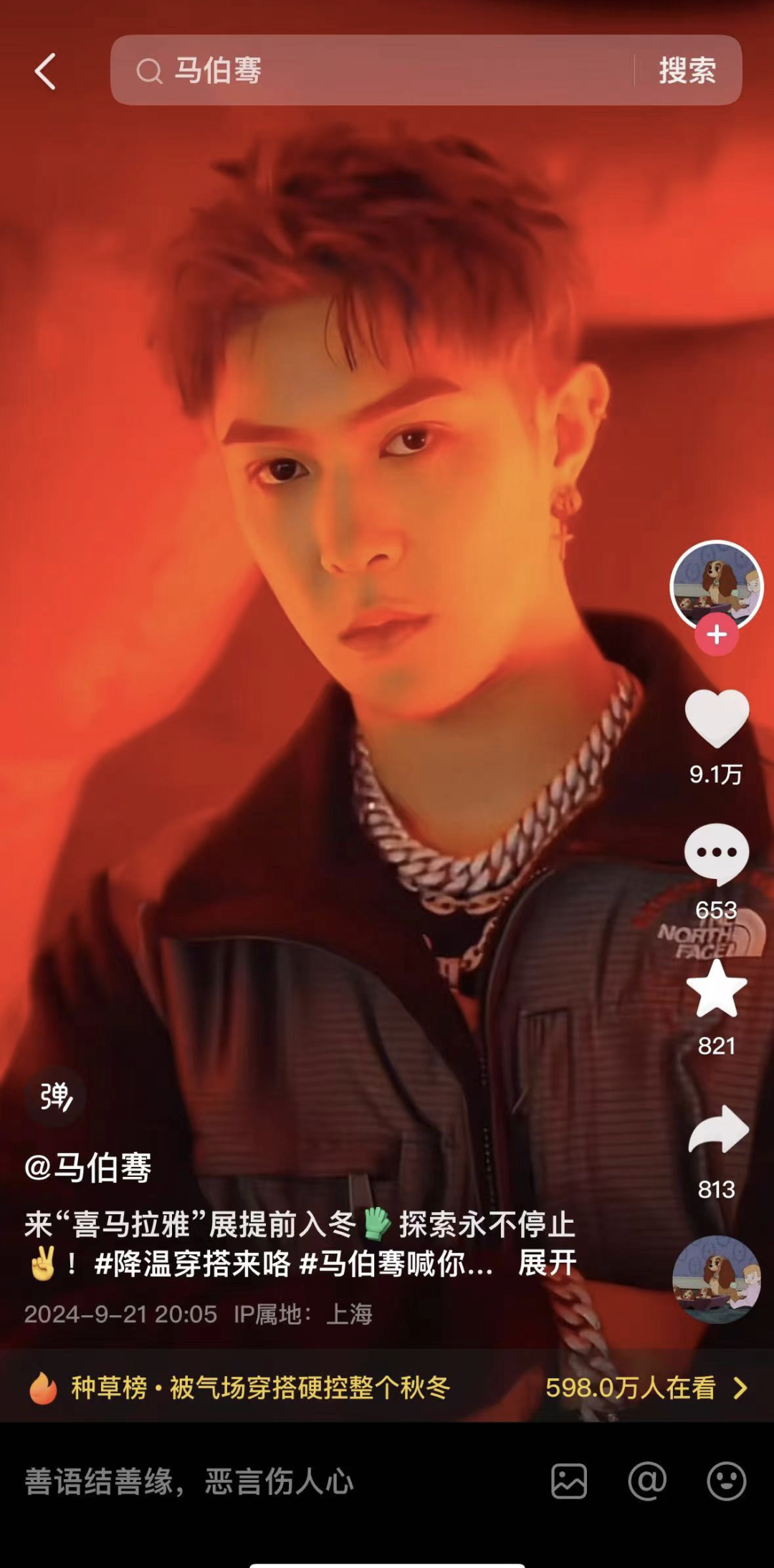Open the video creator's avatar profile
774x1568 pixels.
click(716, 585)
